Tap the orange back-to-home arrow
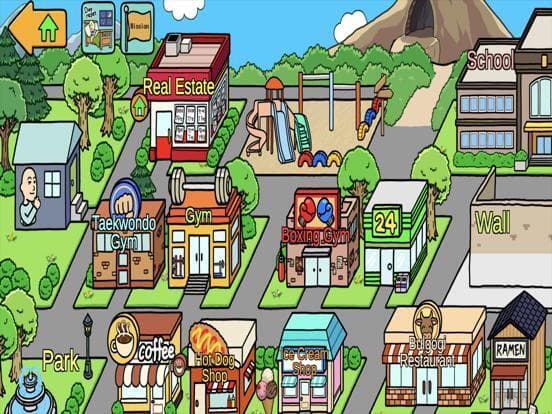This screenshot has height=414, width=552. click(x=38, y=28)
